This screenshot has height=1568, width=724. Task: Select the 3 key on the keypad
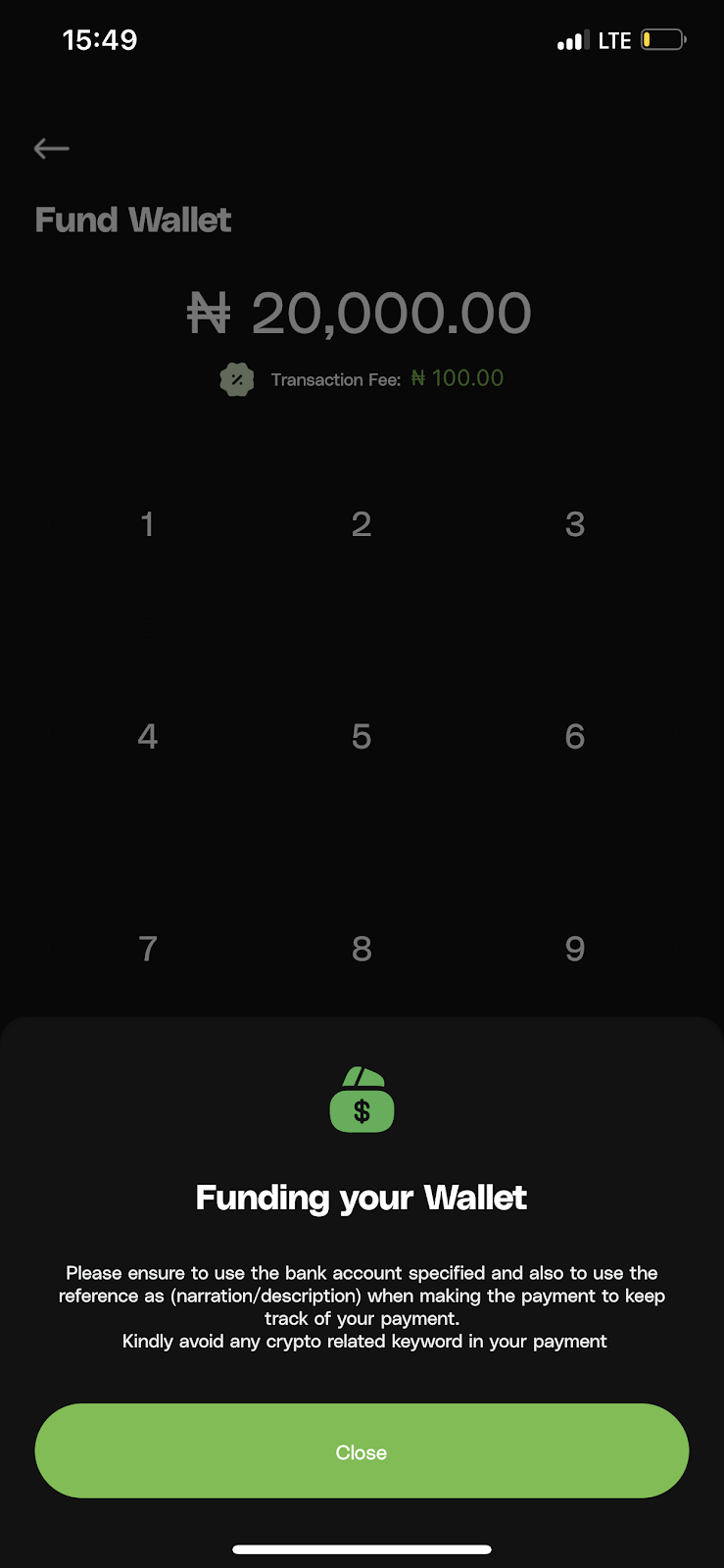click(575, 524)
